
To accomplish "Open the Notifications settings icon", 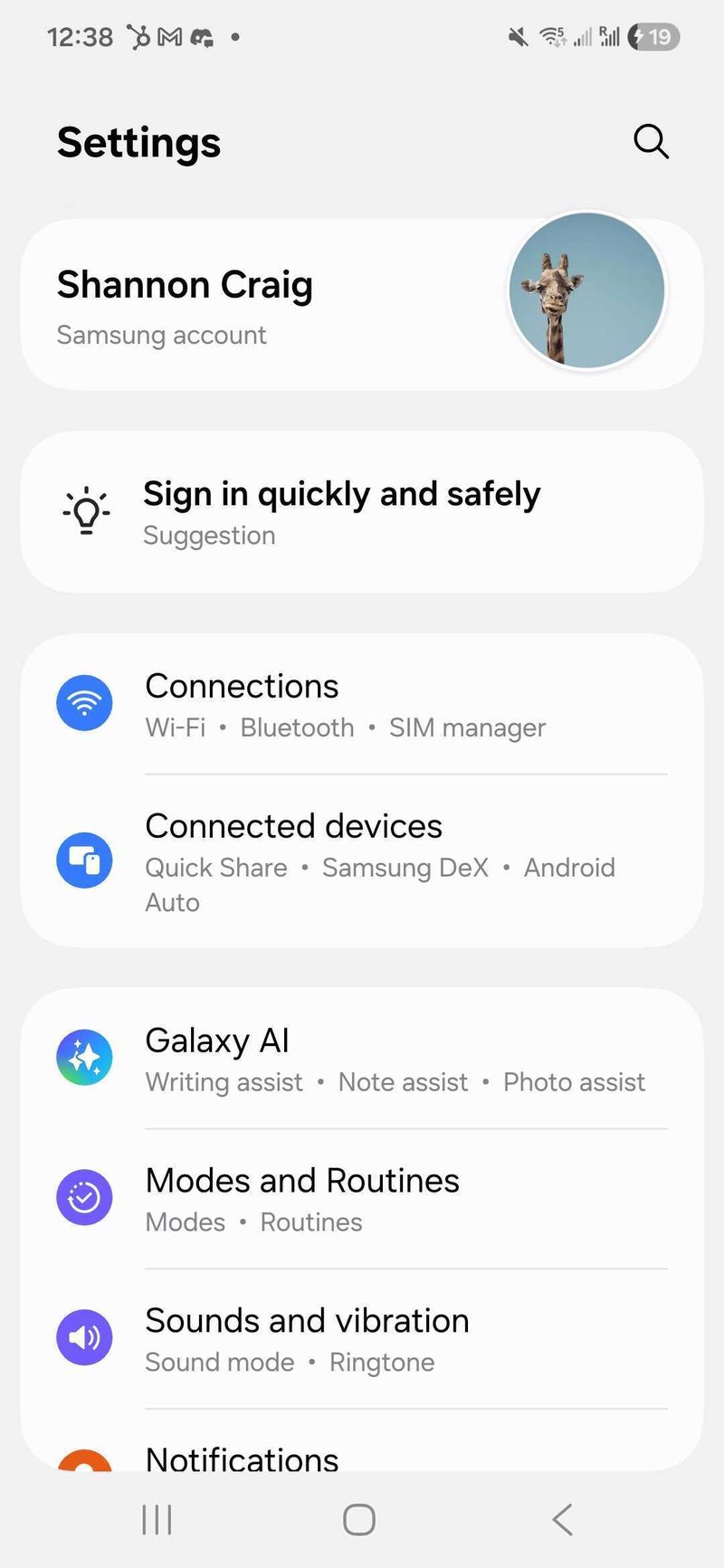I will pos(84,1464).
